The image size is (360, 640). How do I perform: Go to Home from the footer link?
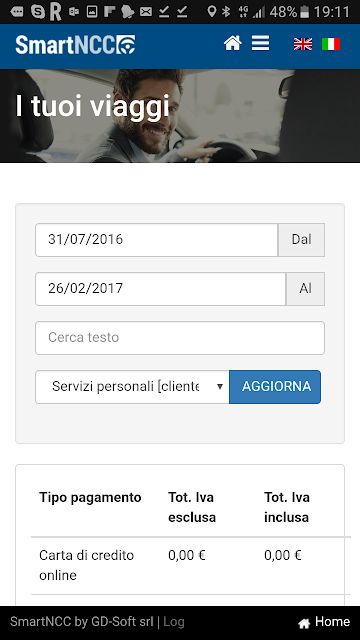click(x=324, y=622)
